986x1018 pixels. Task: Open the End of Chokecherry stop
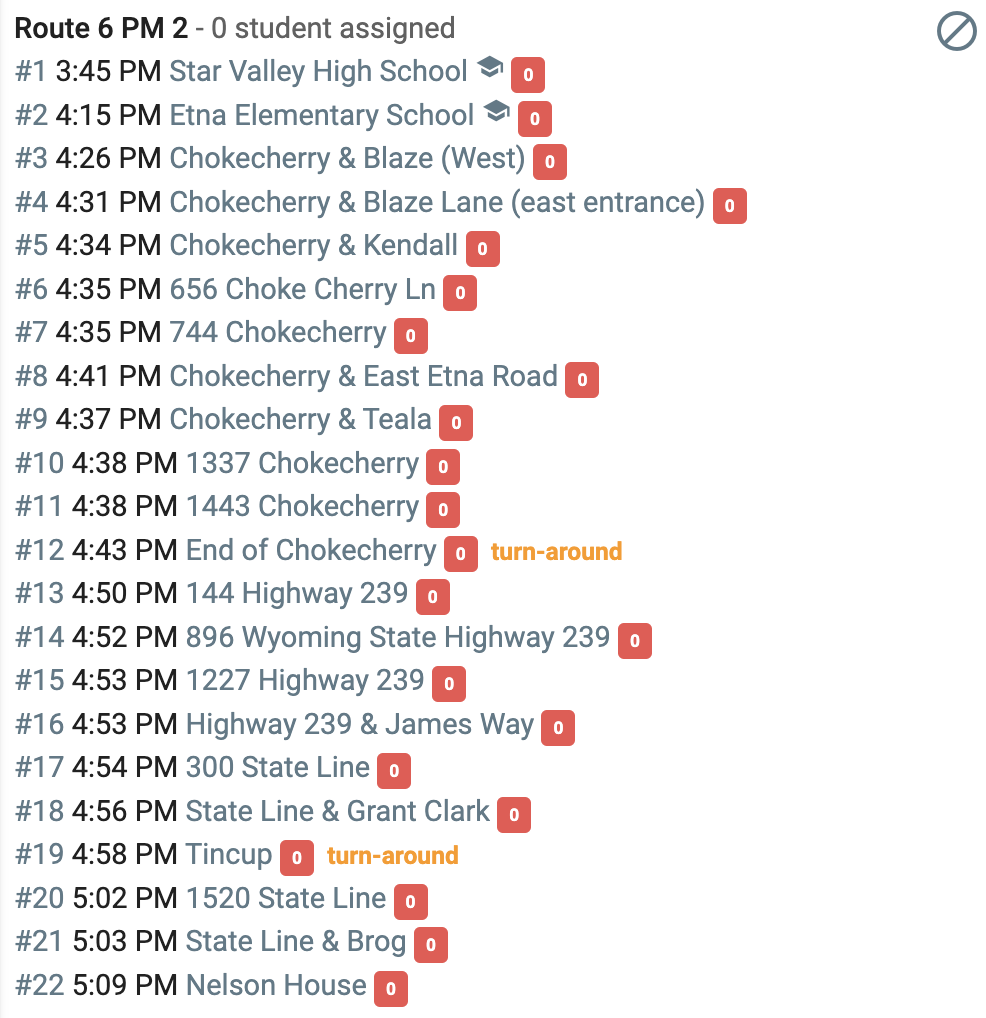coord(311,551)
